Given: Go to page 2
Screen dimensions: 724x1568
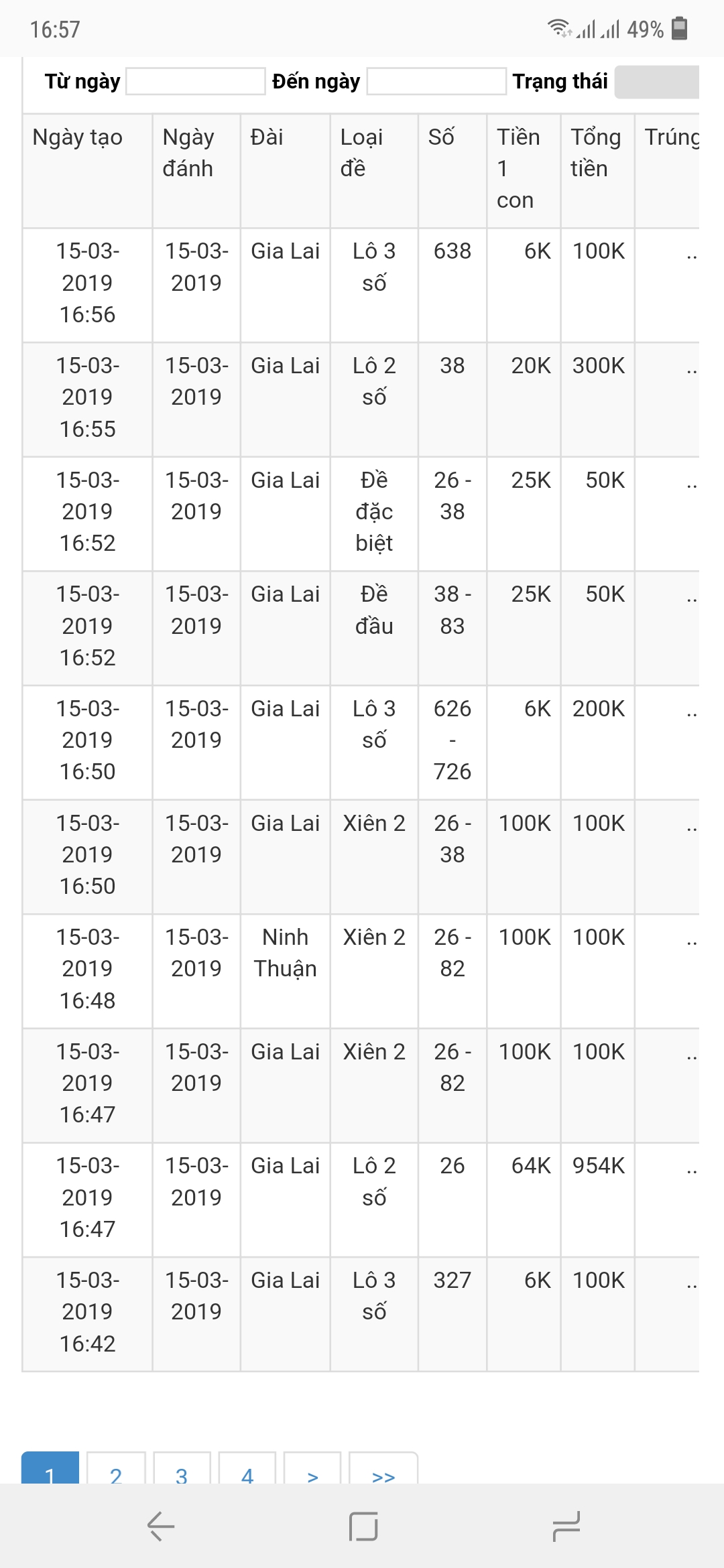Looking at the screenshot, I should point(116,1468).
